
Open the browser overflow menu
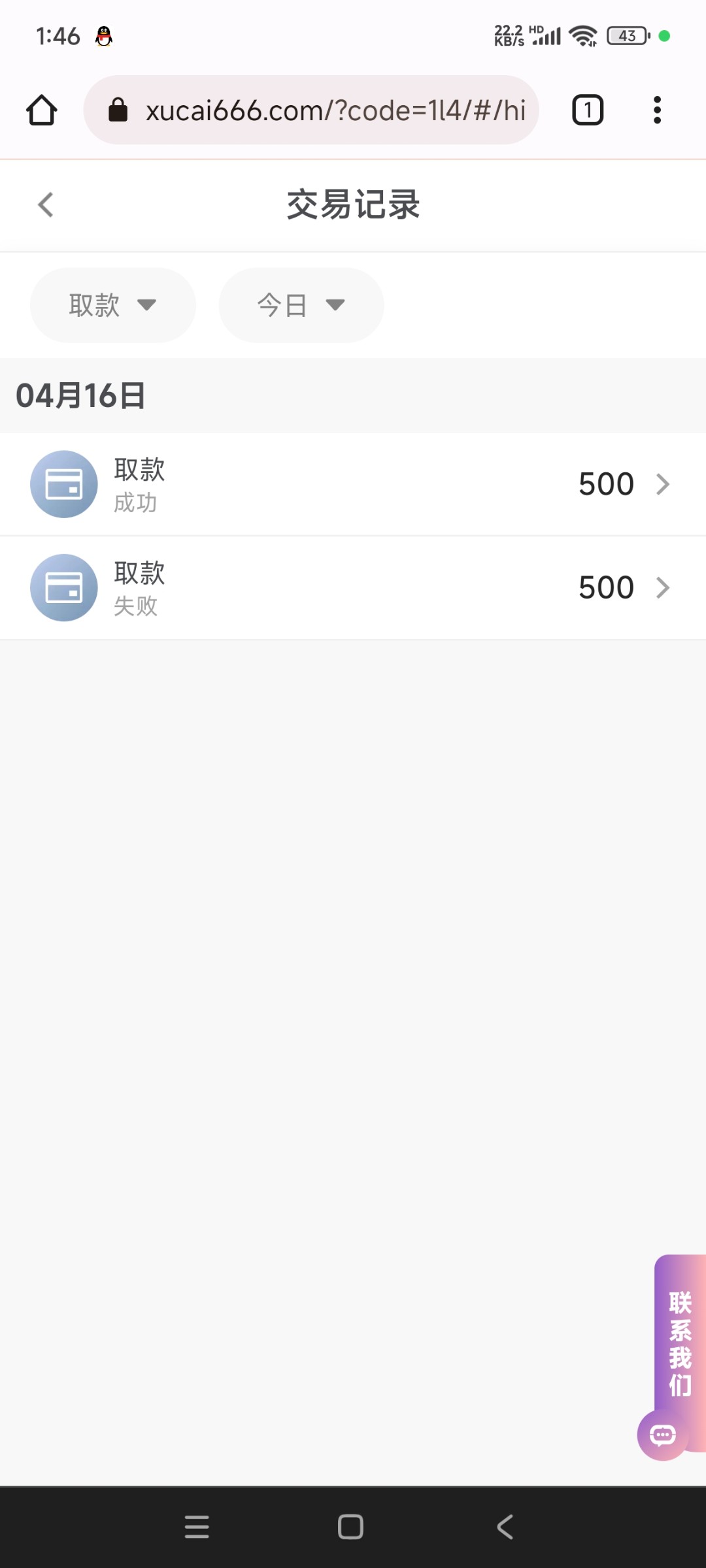(657, 110)
